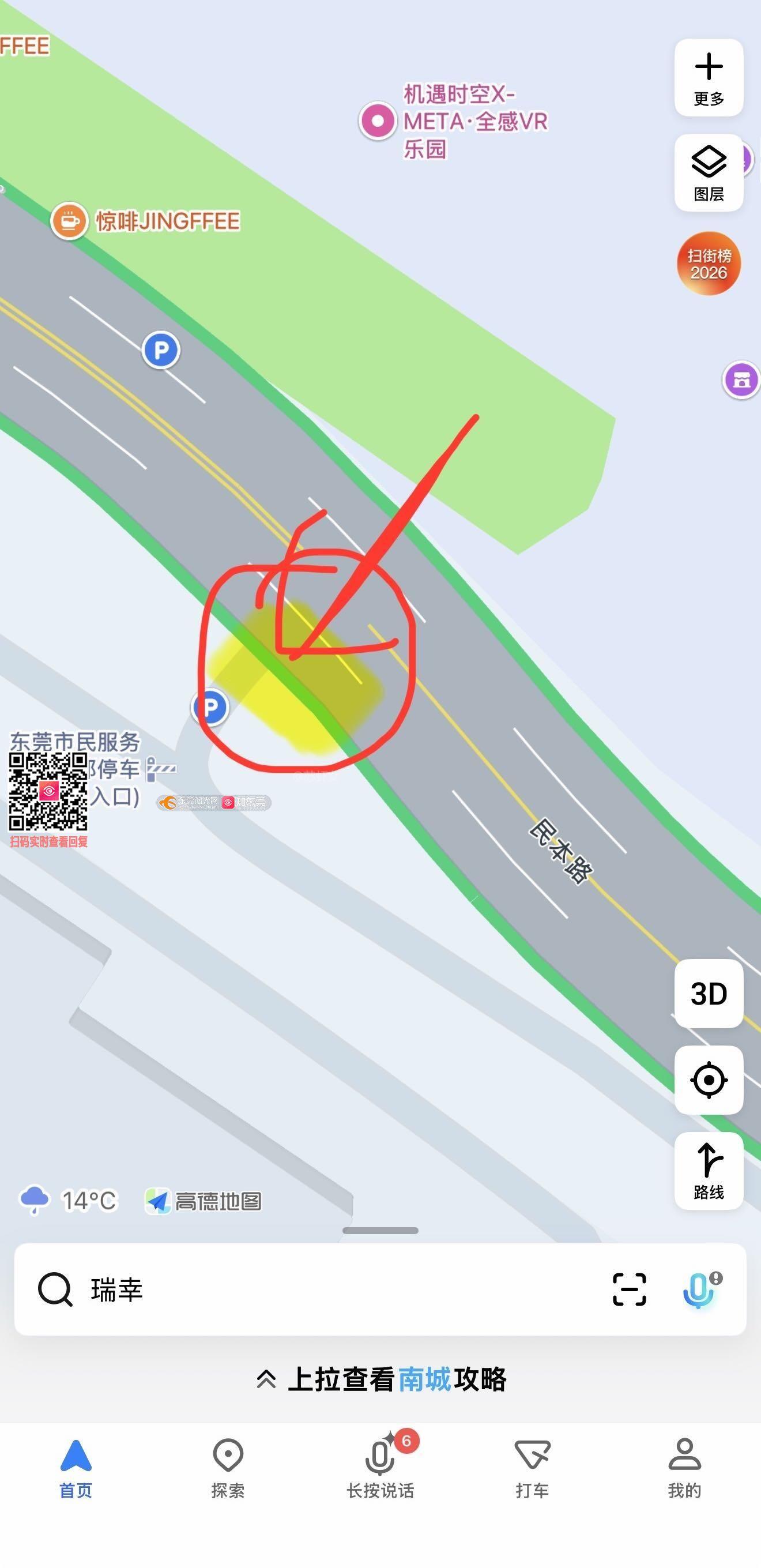Image resolution: width=761 pixels, height=1568 pixels.
Task: Open 路线 route planning
Action: (x=709, y=1171)
